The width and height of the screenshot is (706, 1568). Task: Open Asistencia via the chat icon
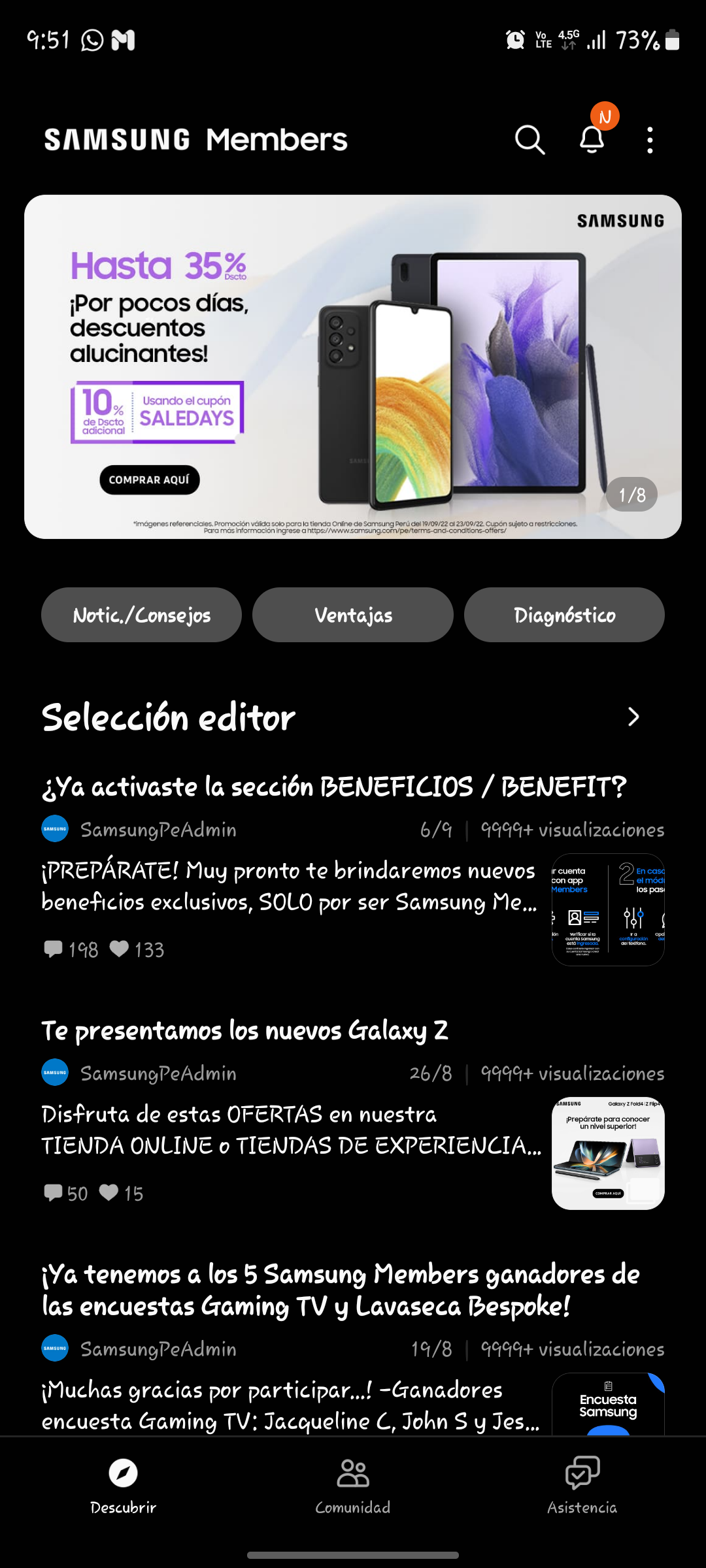(580, 1473)
